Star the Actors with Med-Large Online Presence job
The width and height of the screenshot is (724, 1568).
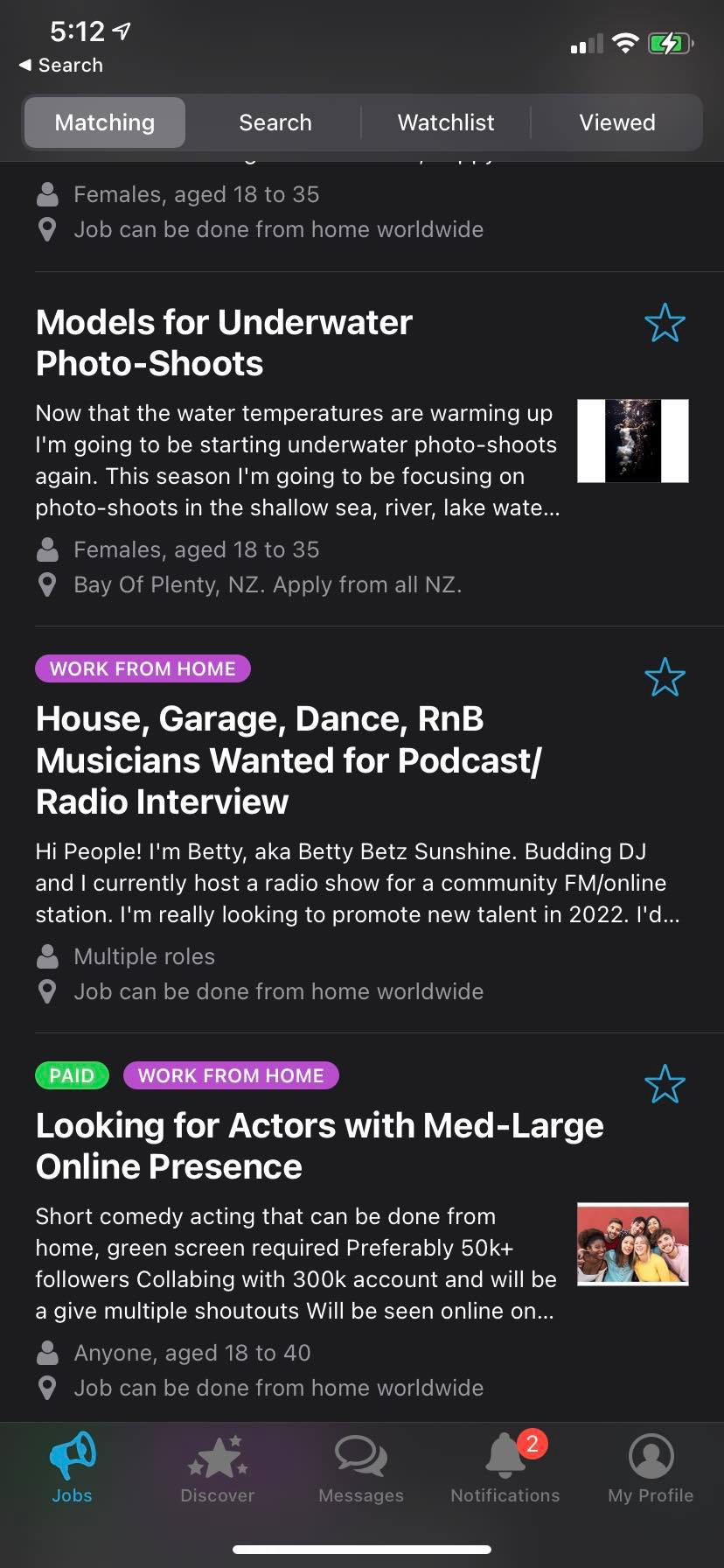[665, 1084]
